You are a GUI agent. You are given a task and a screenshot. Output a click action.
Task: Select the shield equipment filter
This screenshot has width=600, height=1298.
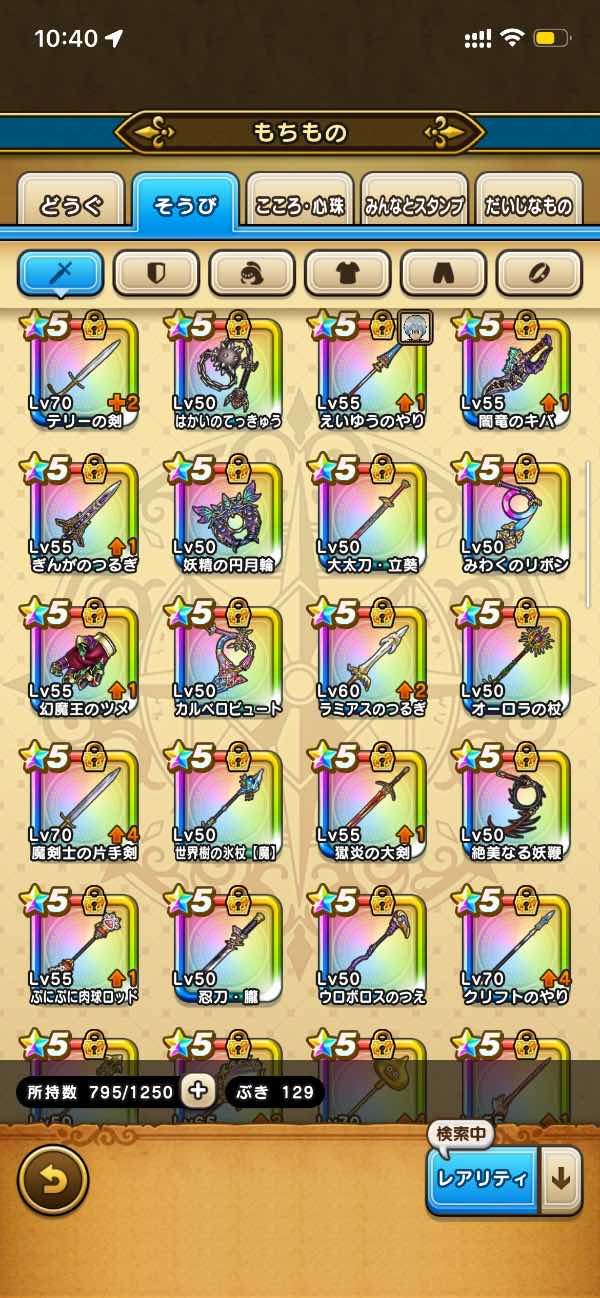tap(156, 272)
